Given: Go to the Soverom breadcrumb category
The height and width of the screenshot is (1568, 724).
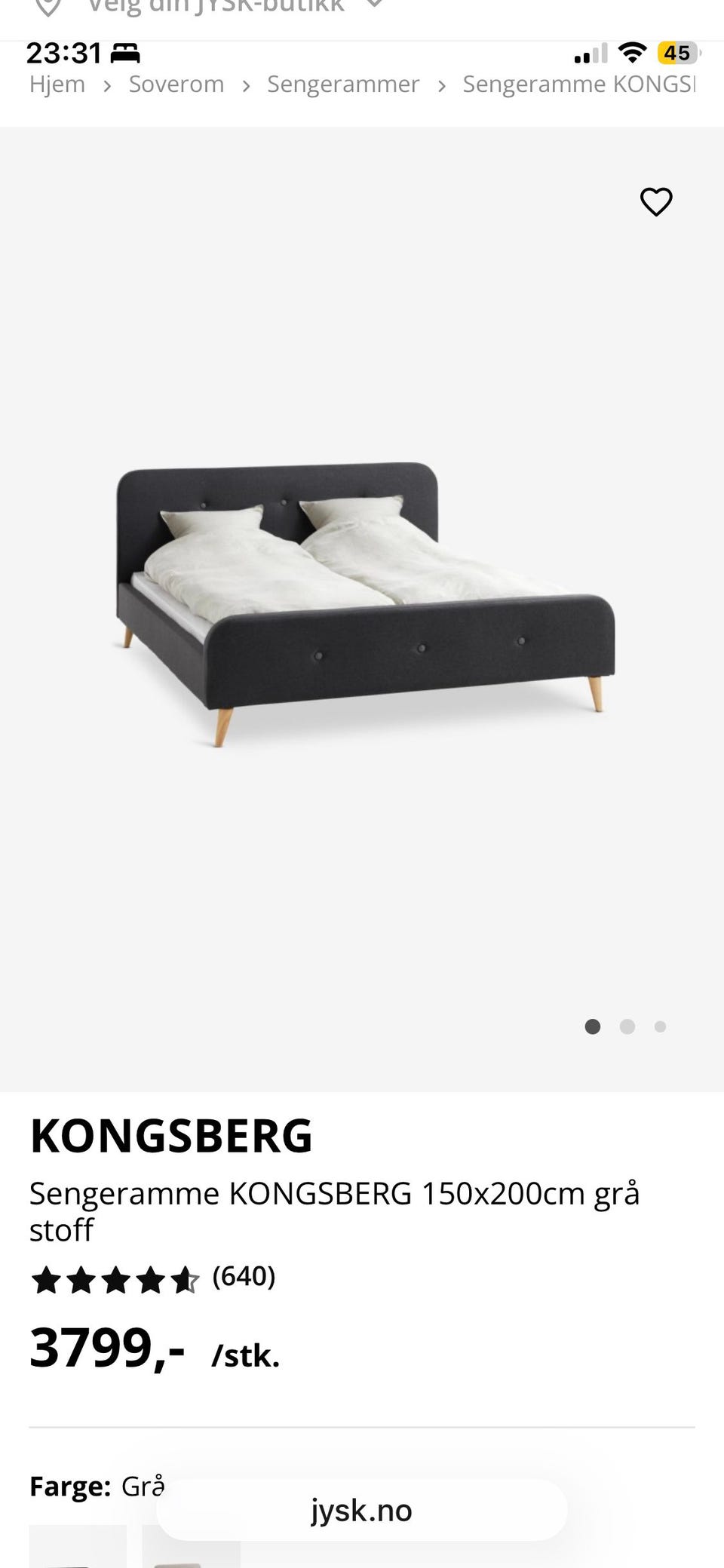Looking at the screenshot, I should 176,84.
